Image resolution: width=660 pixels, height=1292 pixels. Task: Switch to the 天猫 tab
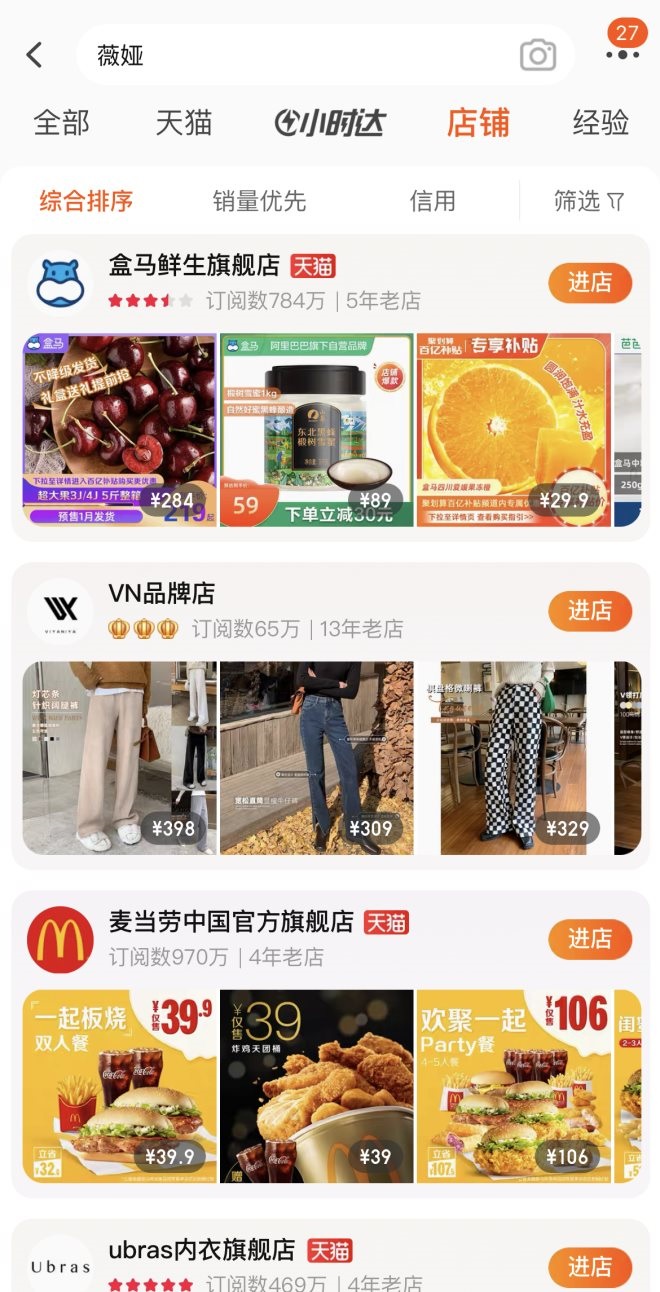pos(184,123)
